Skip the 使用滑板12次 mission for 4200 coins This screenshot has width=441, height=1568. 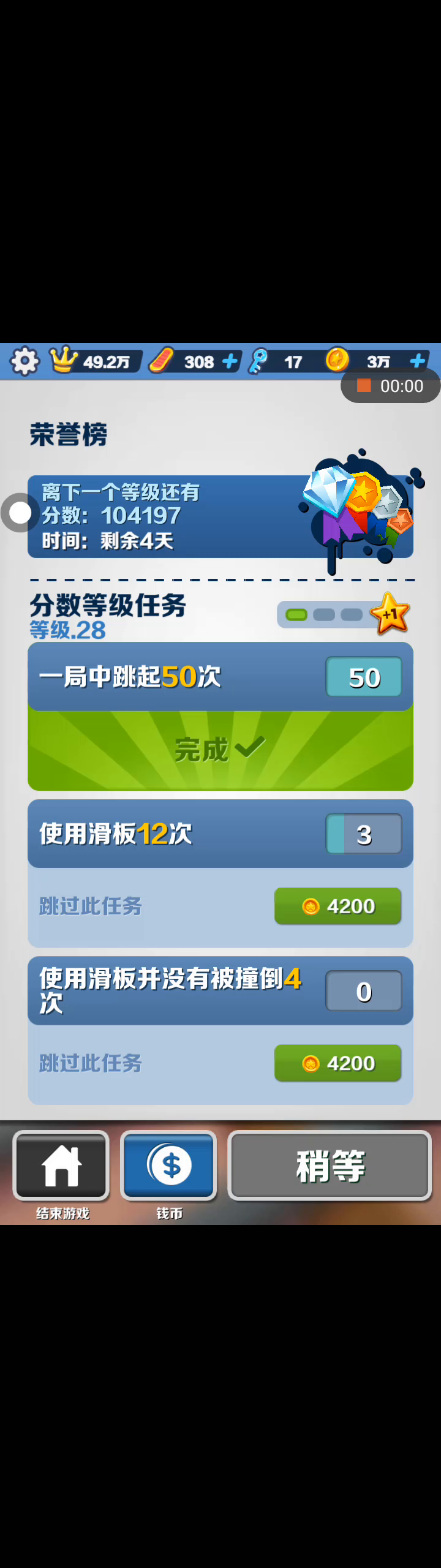337,906
